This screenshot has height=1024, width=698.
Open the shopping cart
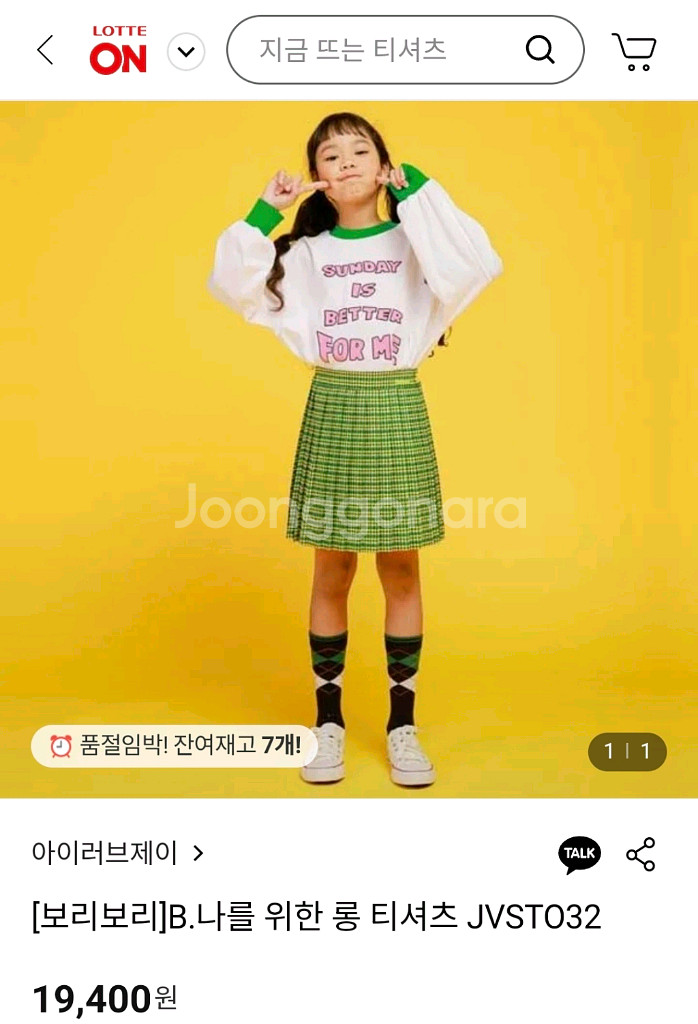634,51
